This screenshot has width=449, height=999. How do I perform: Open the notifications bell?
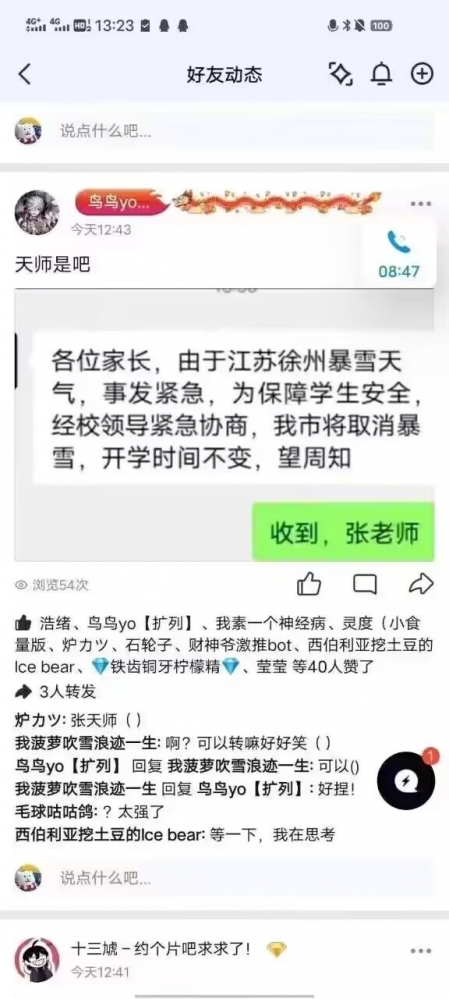(x=381, y=75)
